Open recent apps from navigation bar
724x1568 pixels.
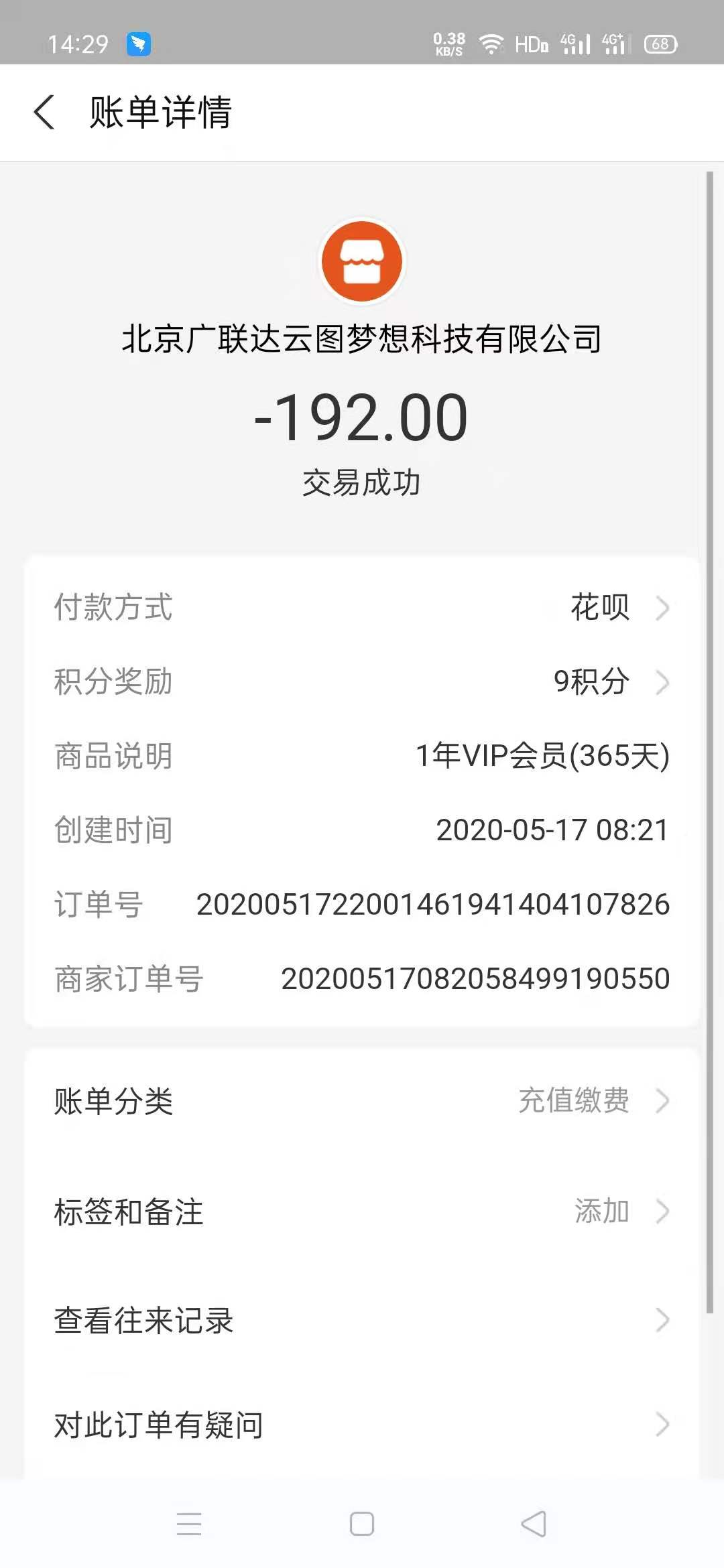pos(189,1523)
